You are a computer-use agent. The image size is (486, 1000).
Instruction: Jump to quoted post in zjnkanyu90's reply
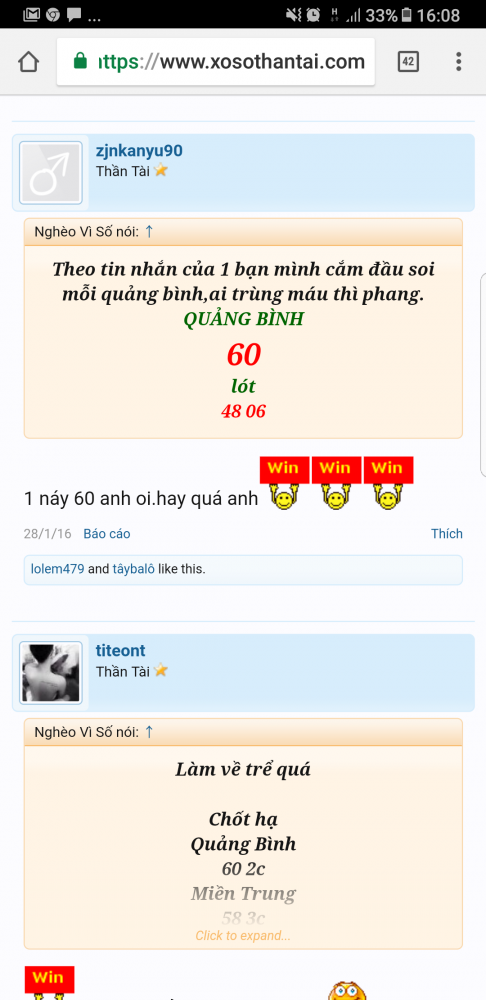149,232
